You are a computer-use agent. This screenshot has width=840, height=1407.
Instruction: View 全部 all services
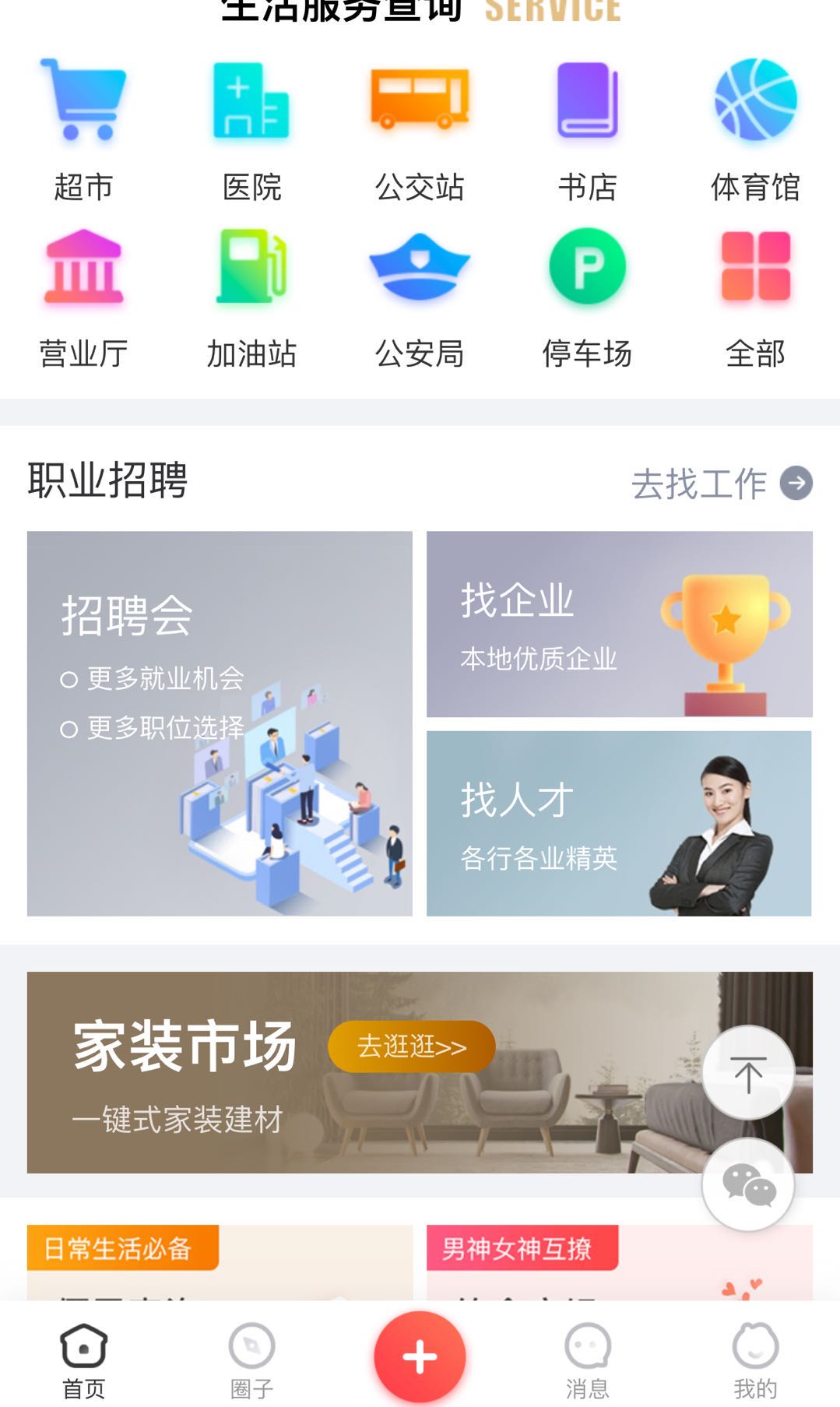755,296
